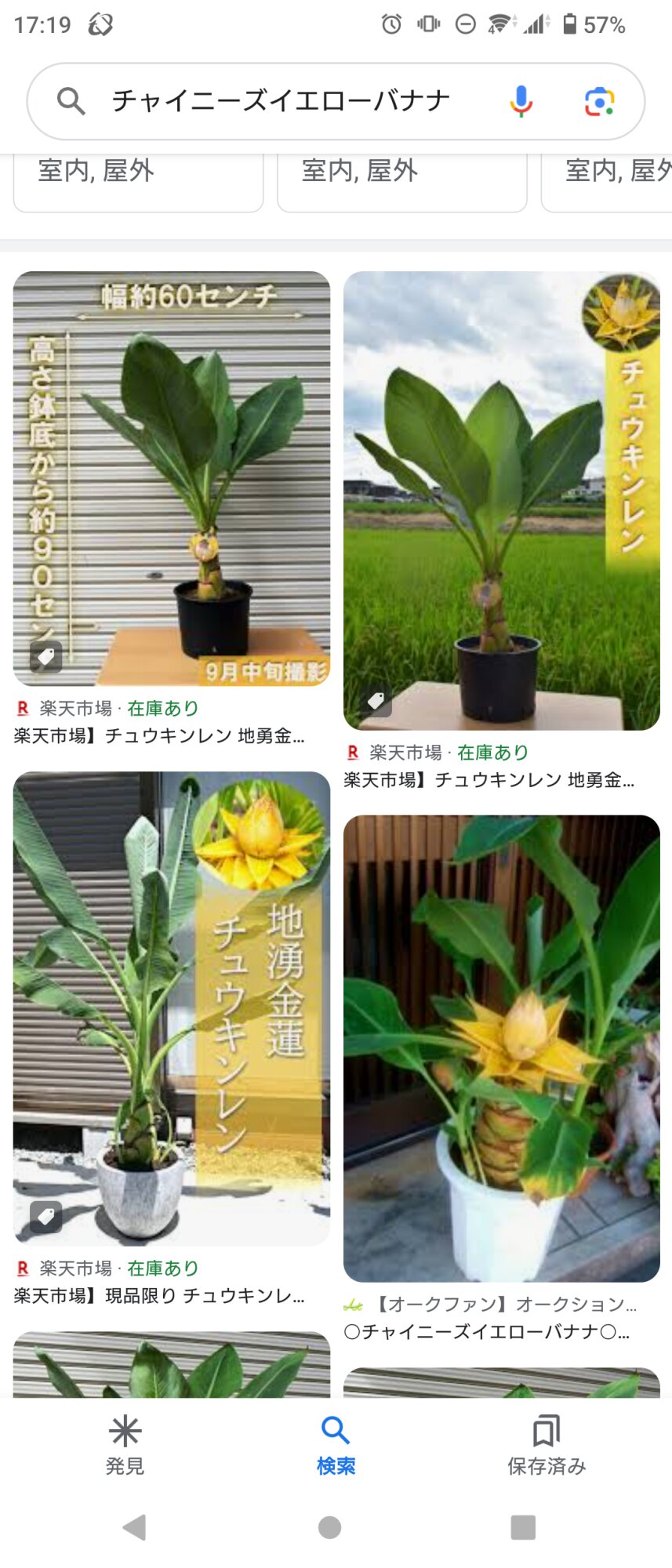The height and width of the screenshot is (1568, 672).
Task: Switch to the 発見 tab
Action: click(125, 1446)
